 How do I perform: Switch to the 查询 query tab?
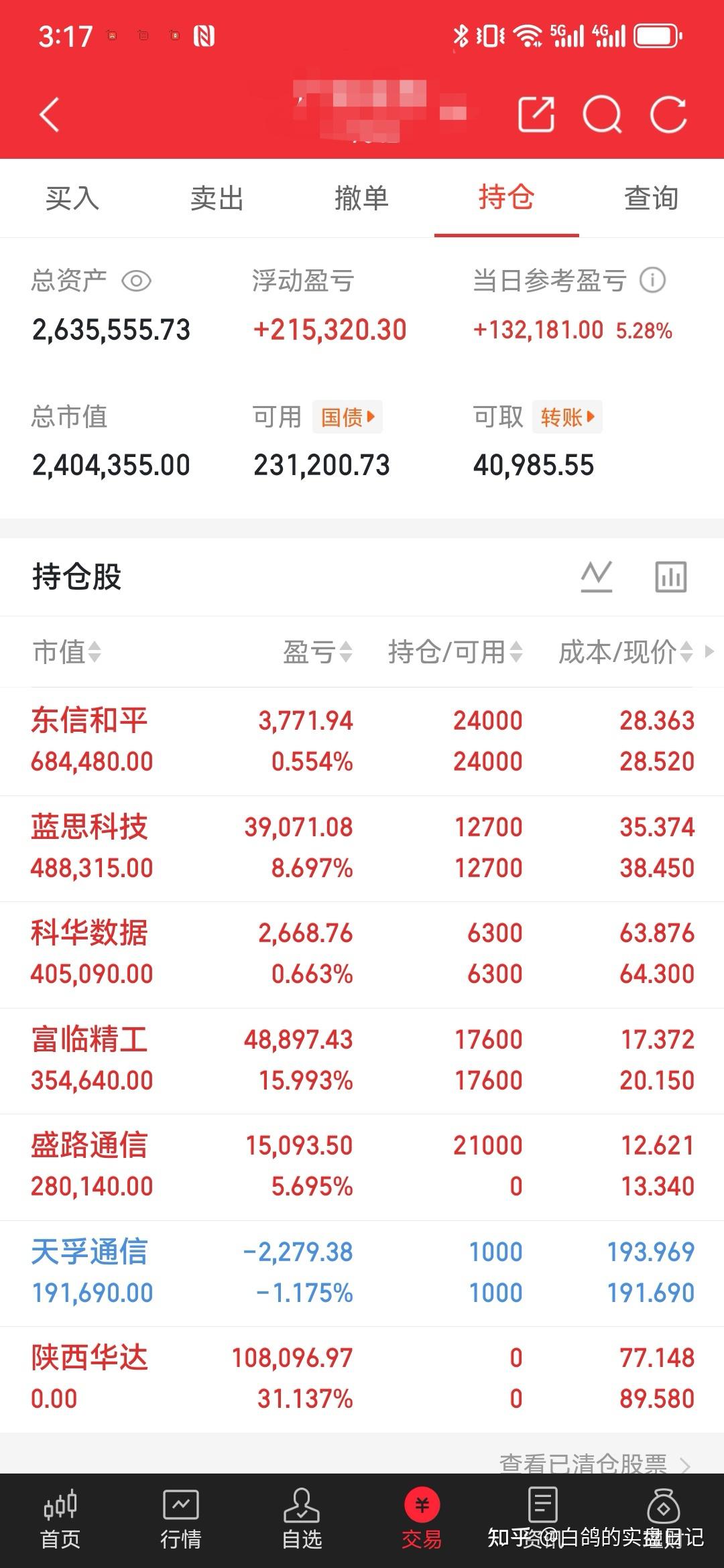650,198
